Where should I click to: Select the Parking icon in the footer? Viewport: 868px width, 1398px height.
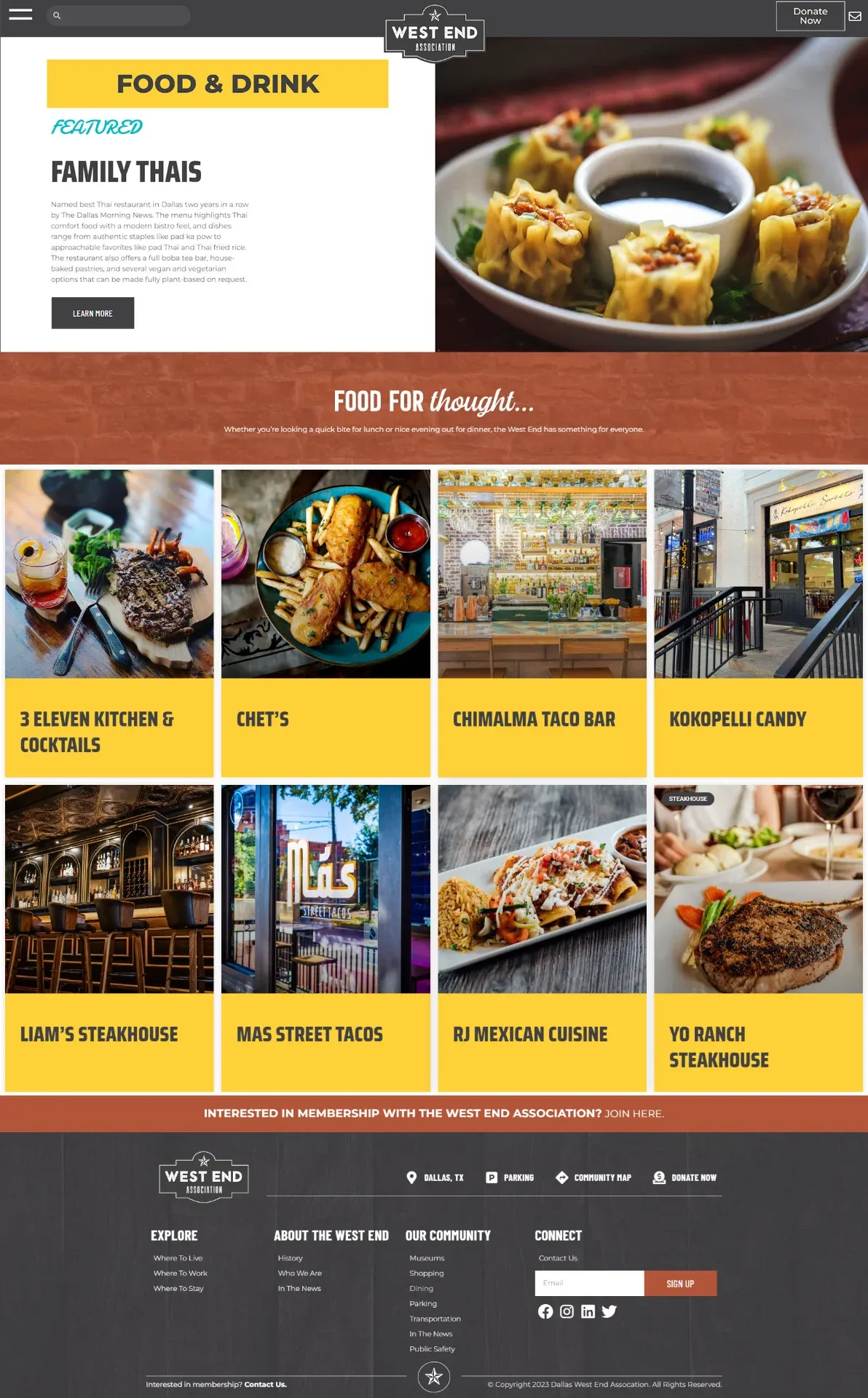coord(493,1177)
